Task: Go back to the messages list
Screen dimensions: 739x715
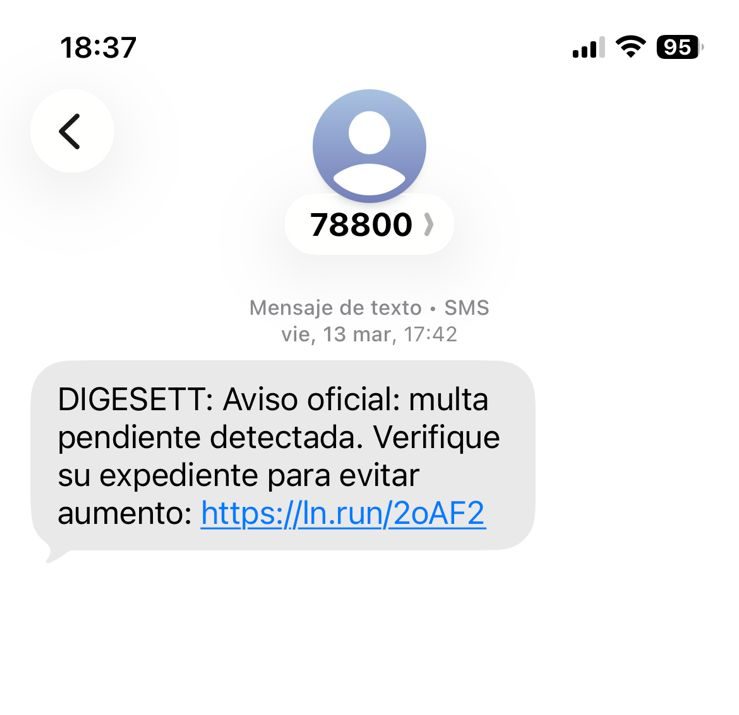Action: (71, 131)
